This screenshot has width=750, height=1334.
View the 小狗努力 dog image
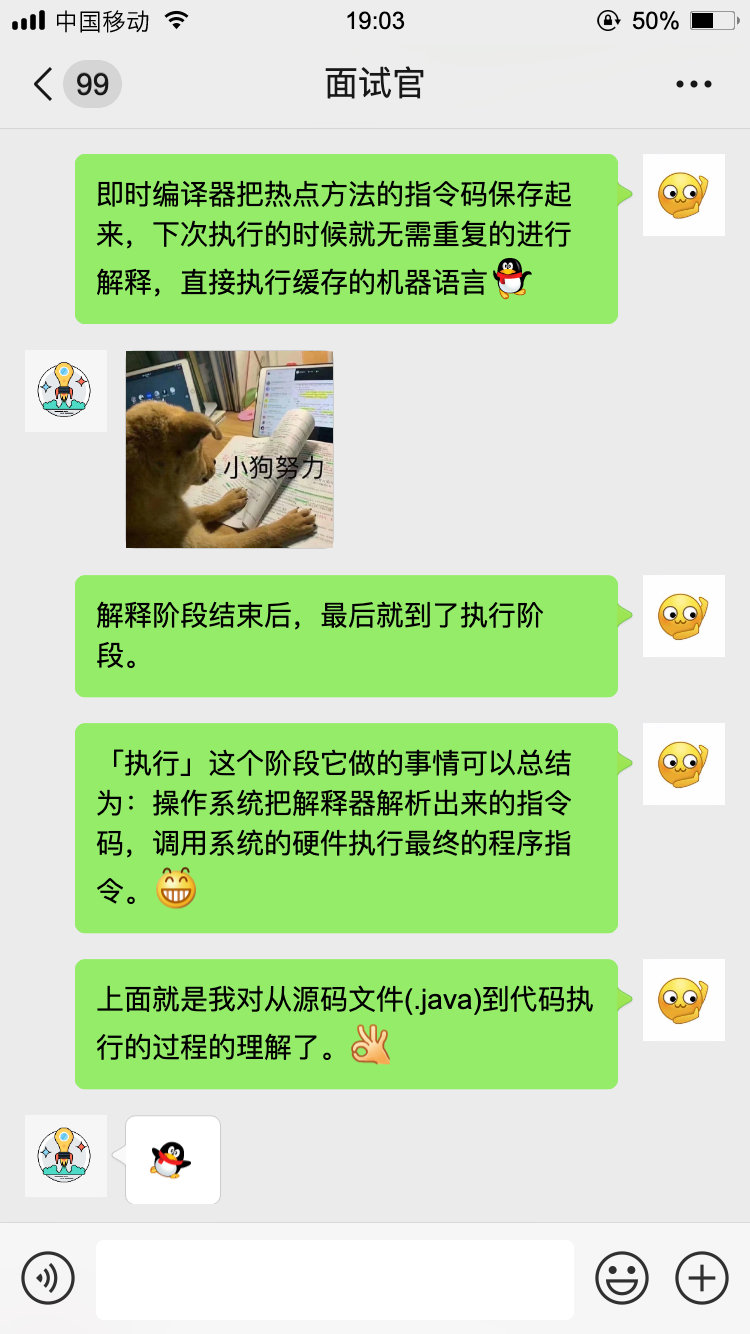229,449
